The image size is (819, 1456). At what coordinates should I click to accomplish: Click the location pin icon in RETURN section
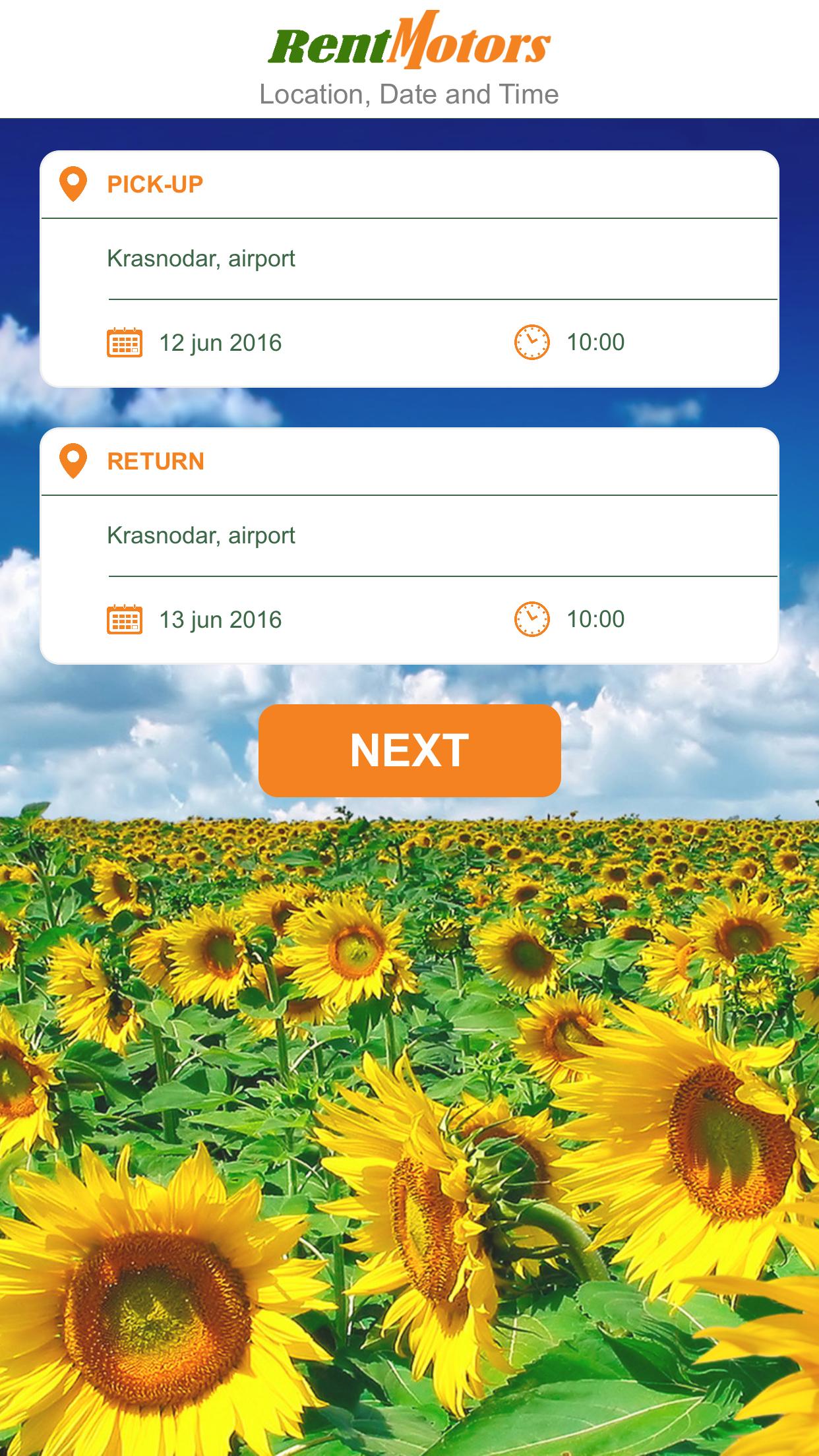[x=73, y=462]
